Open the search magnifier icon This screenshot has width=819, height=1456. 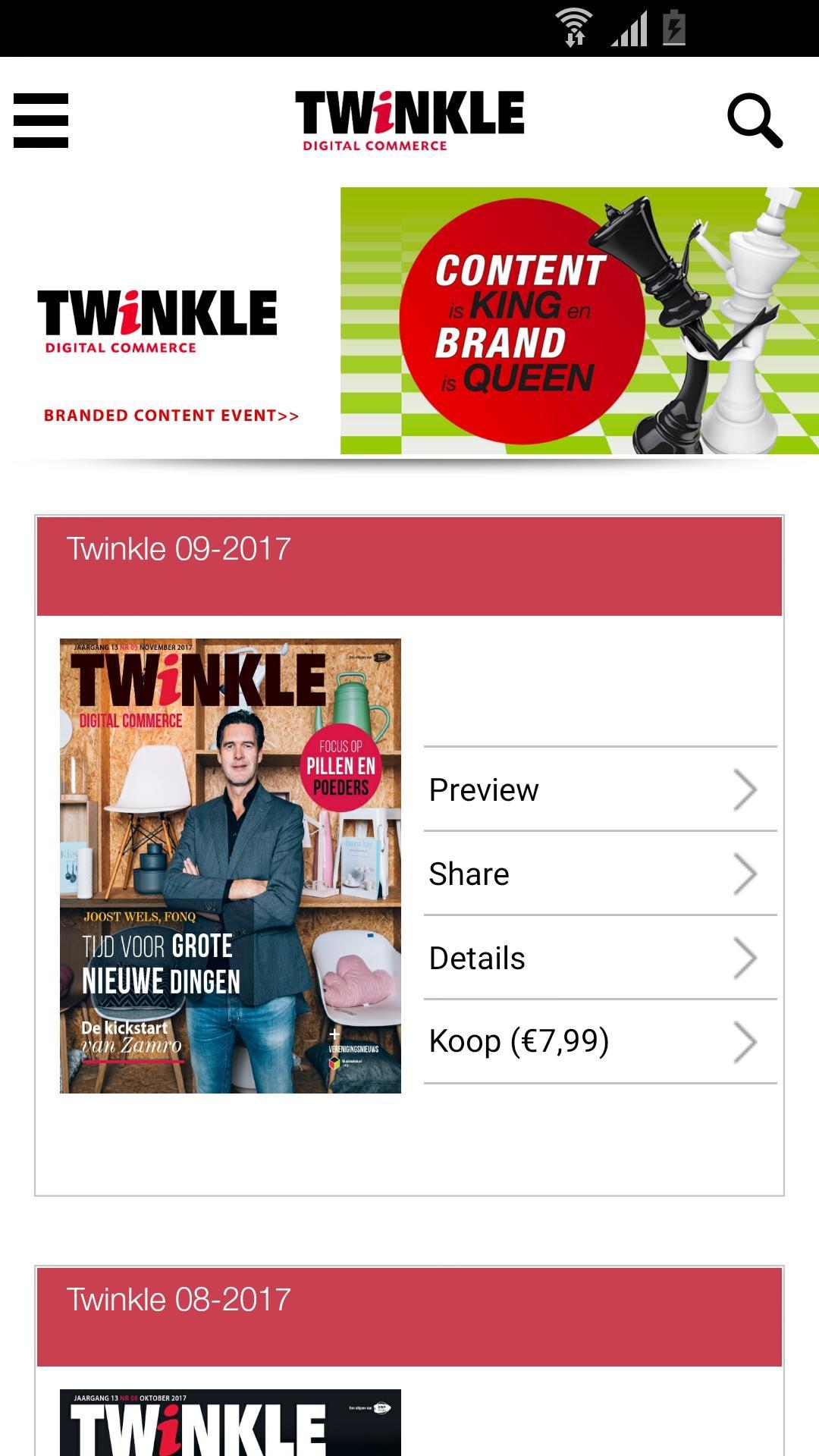pos(754,121)
